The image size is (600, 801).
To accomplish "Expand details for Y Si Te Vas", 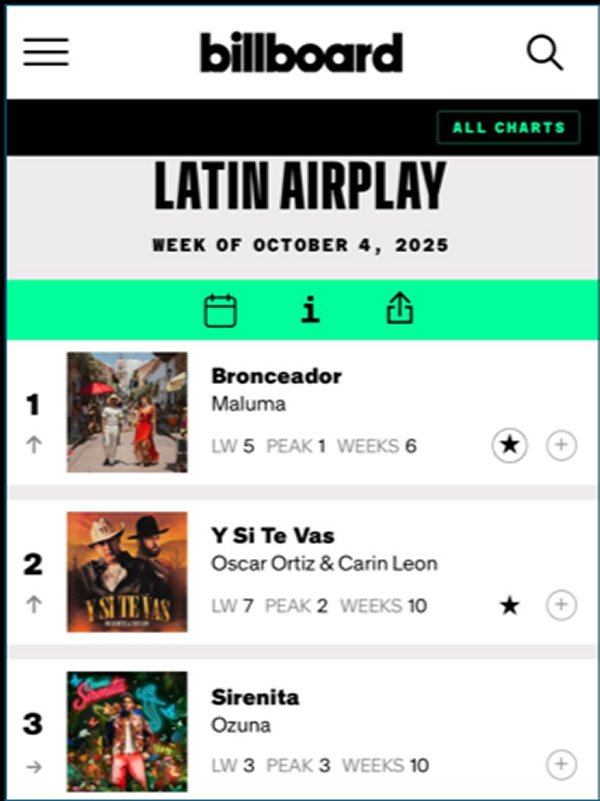I will tap(561, 605).
